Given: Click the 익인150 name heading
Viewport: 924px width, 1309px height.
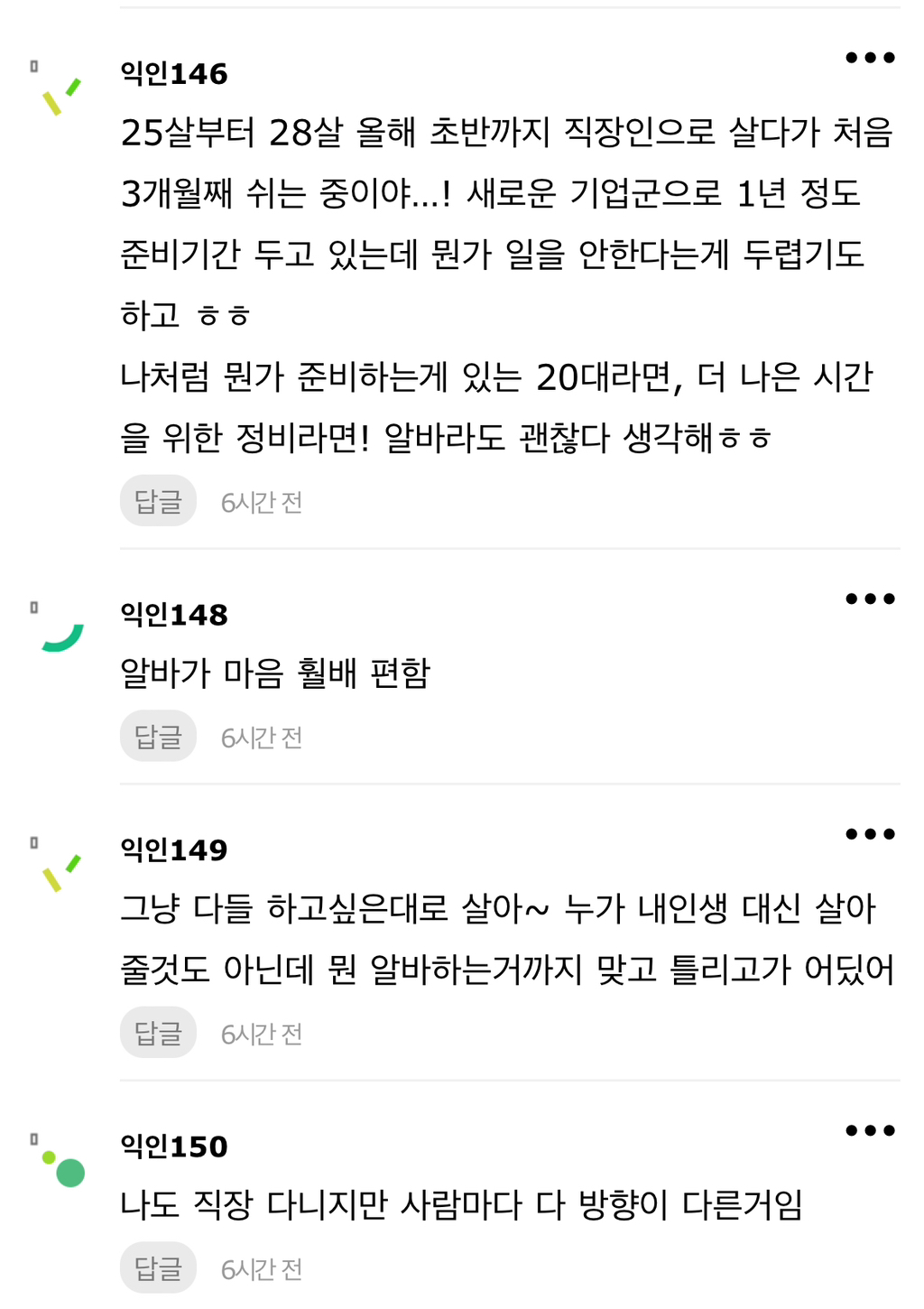Looking at the screenshot, I should 174,1146.
